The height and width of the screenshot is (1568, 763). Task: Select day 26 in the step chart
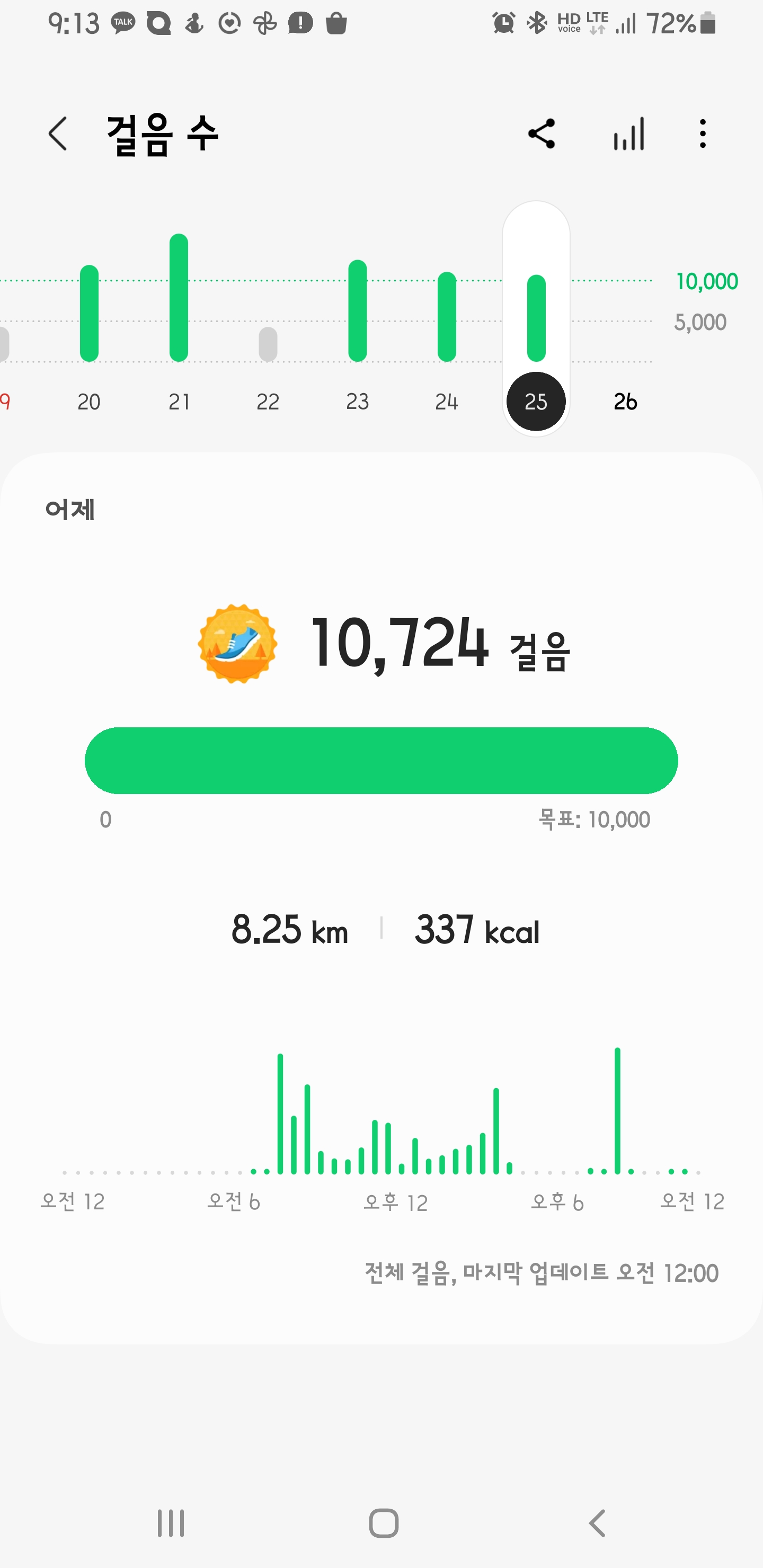tap(625, 401)
